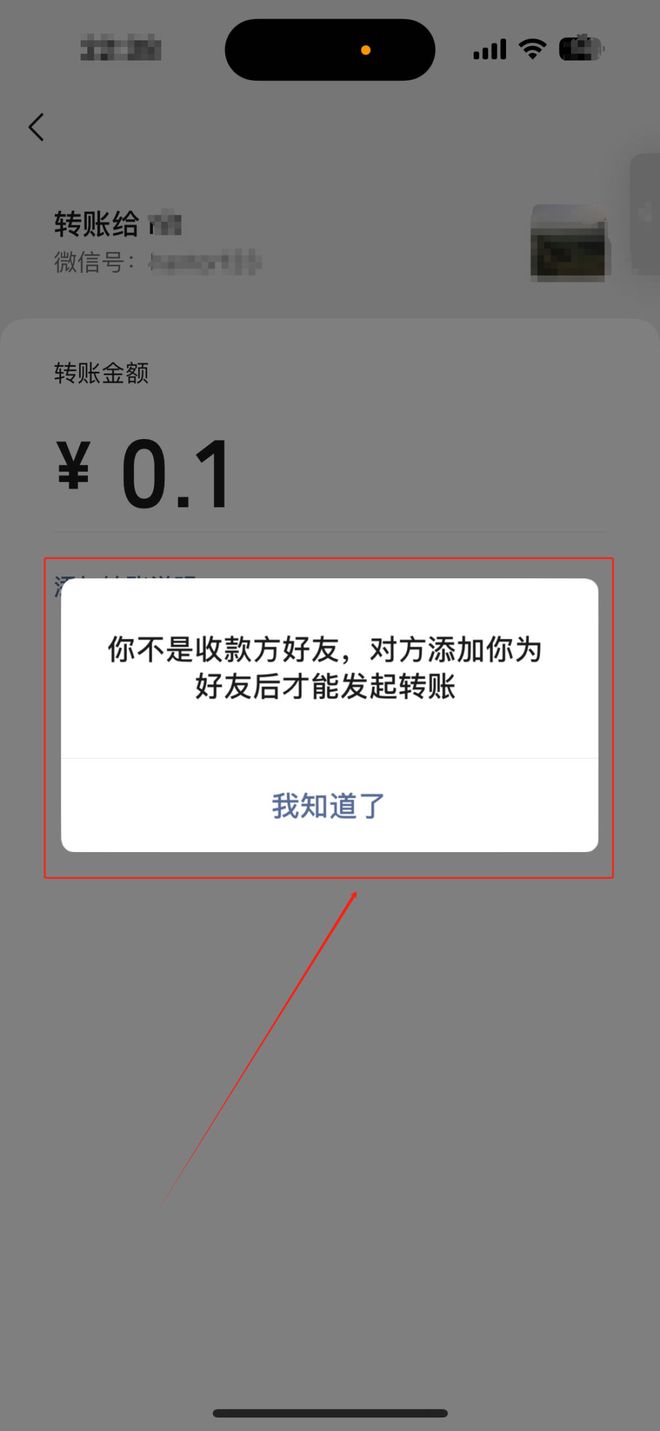Go back with the top-left arrow
Screen dimensions: 660x1431
click(36, 127)
